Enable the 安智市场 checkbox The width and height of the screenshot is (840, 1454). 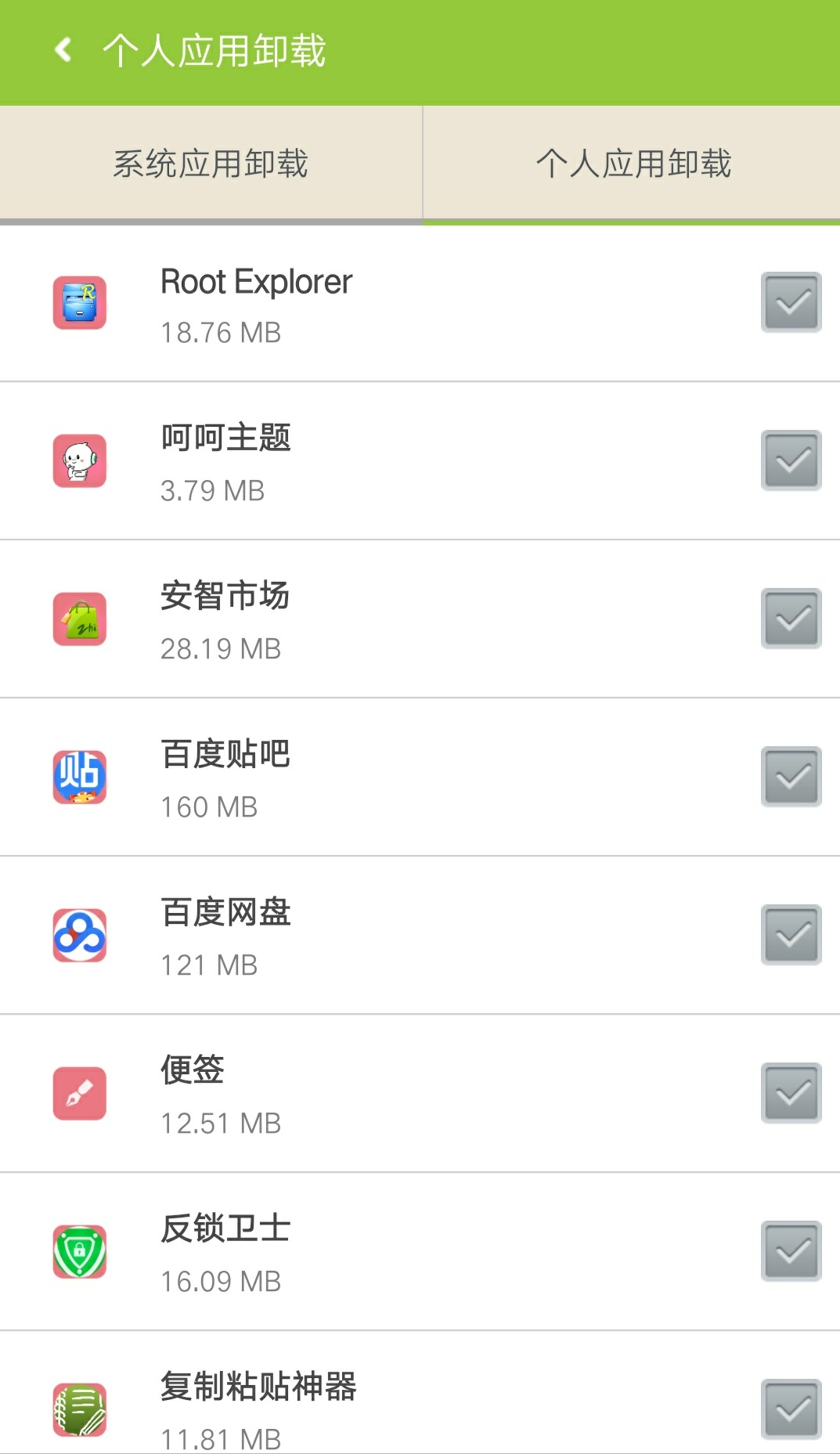tap(791, 619)
